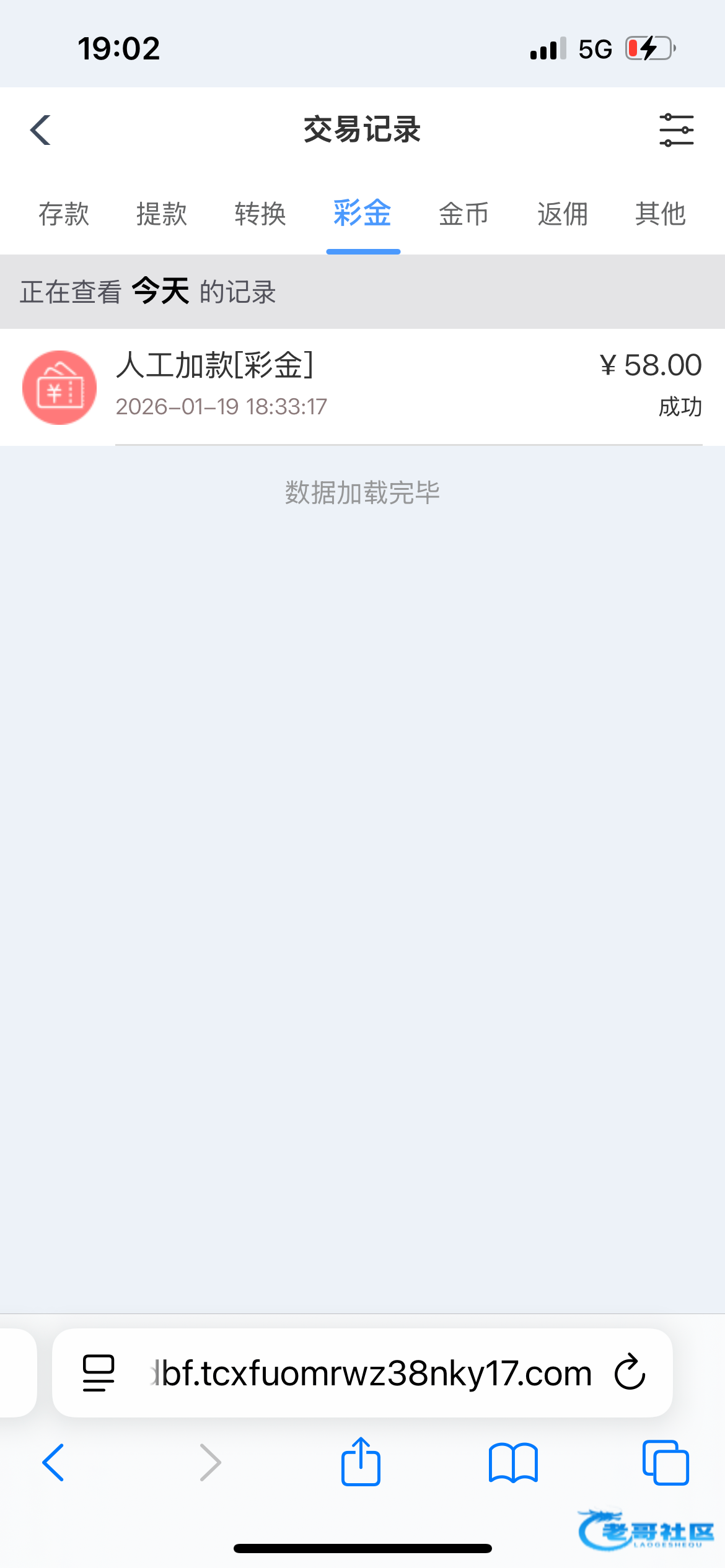Open Safari bookmarks

513,1463
